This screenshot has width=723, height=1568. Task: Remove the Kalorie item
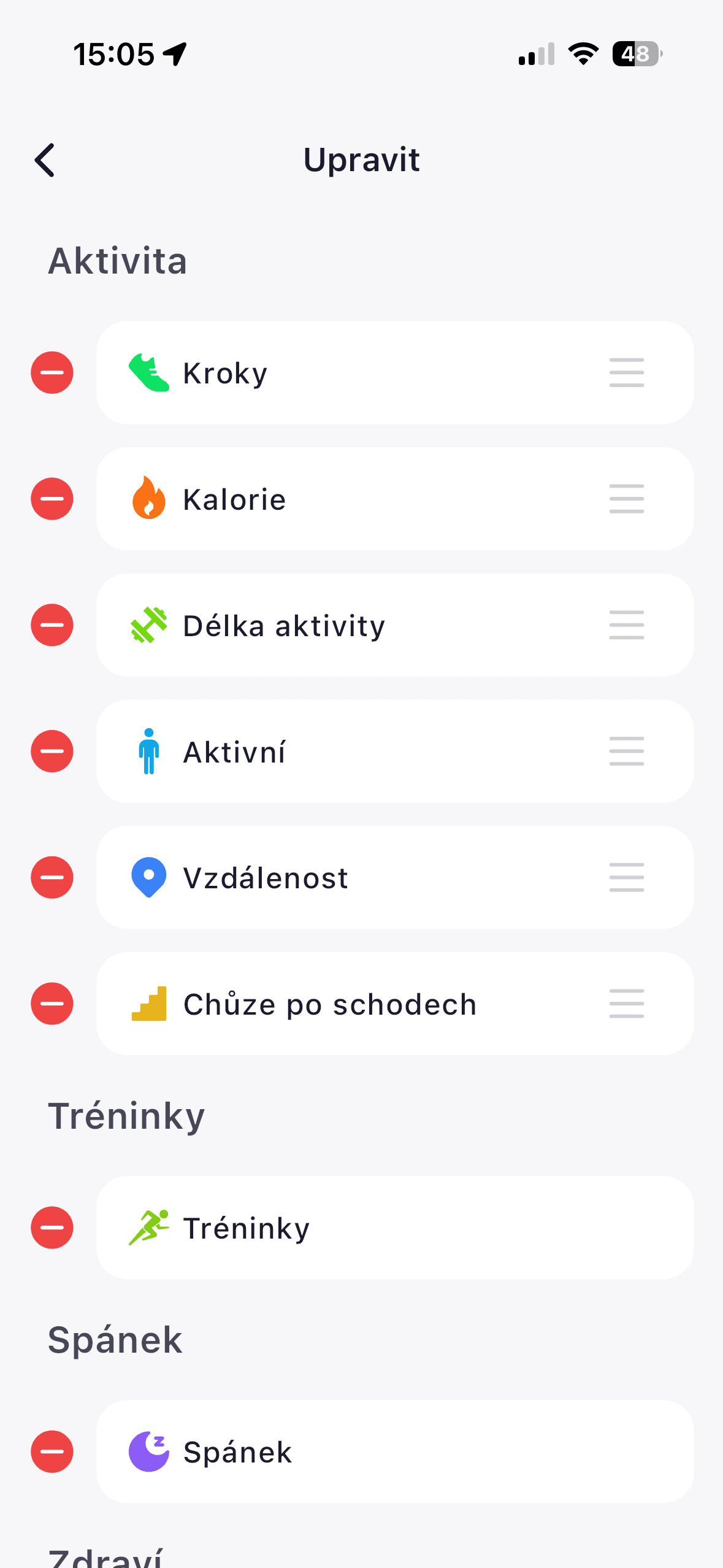52,499
